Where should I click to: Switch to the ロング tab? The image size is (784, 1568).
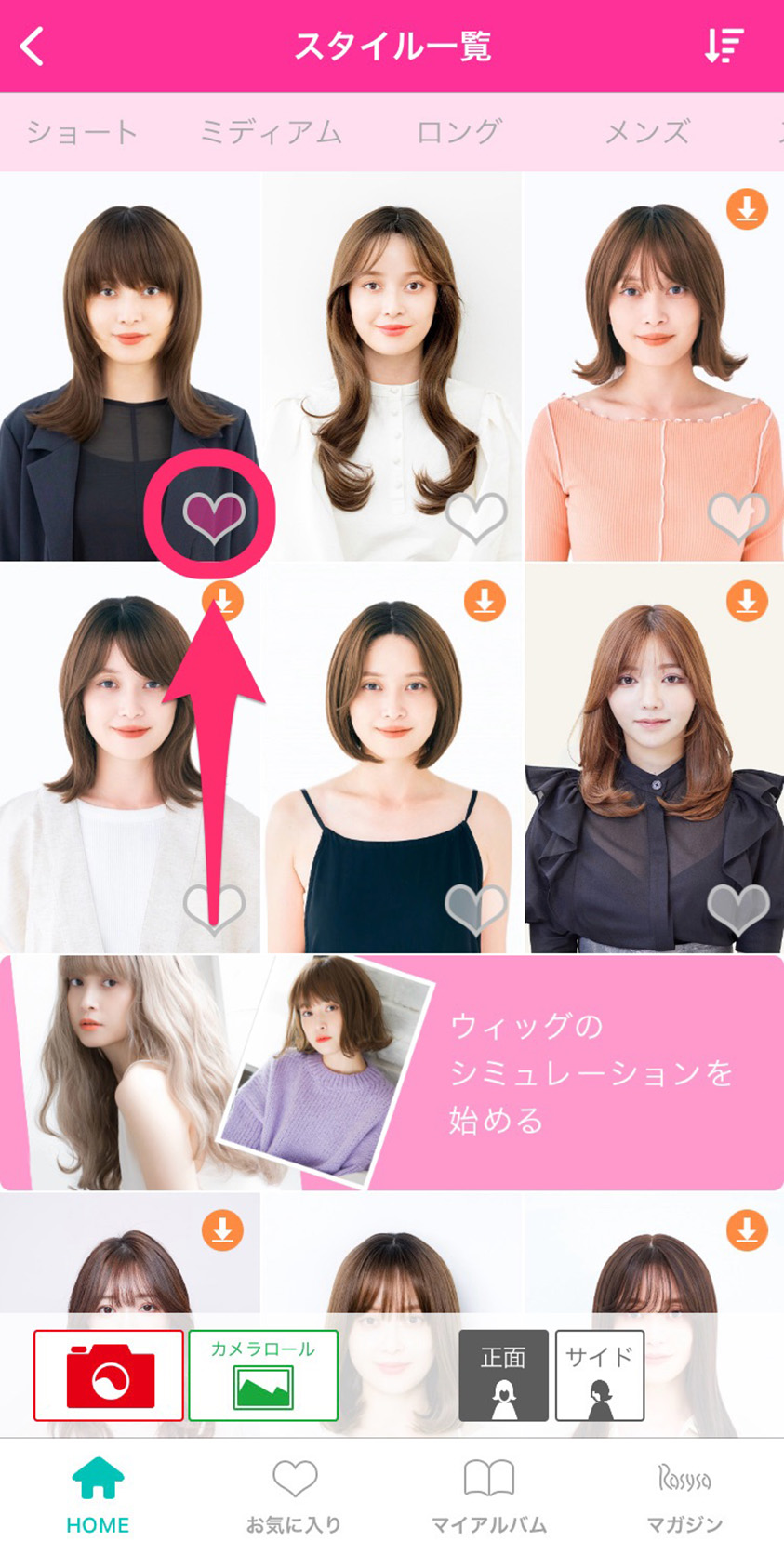(x=459, y=132)
